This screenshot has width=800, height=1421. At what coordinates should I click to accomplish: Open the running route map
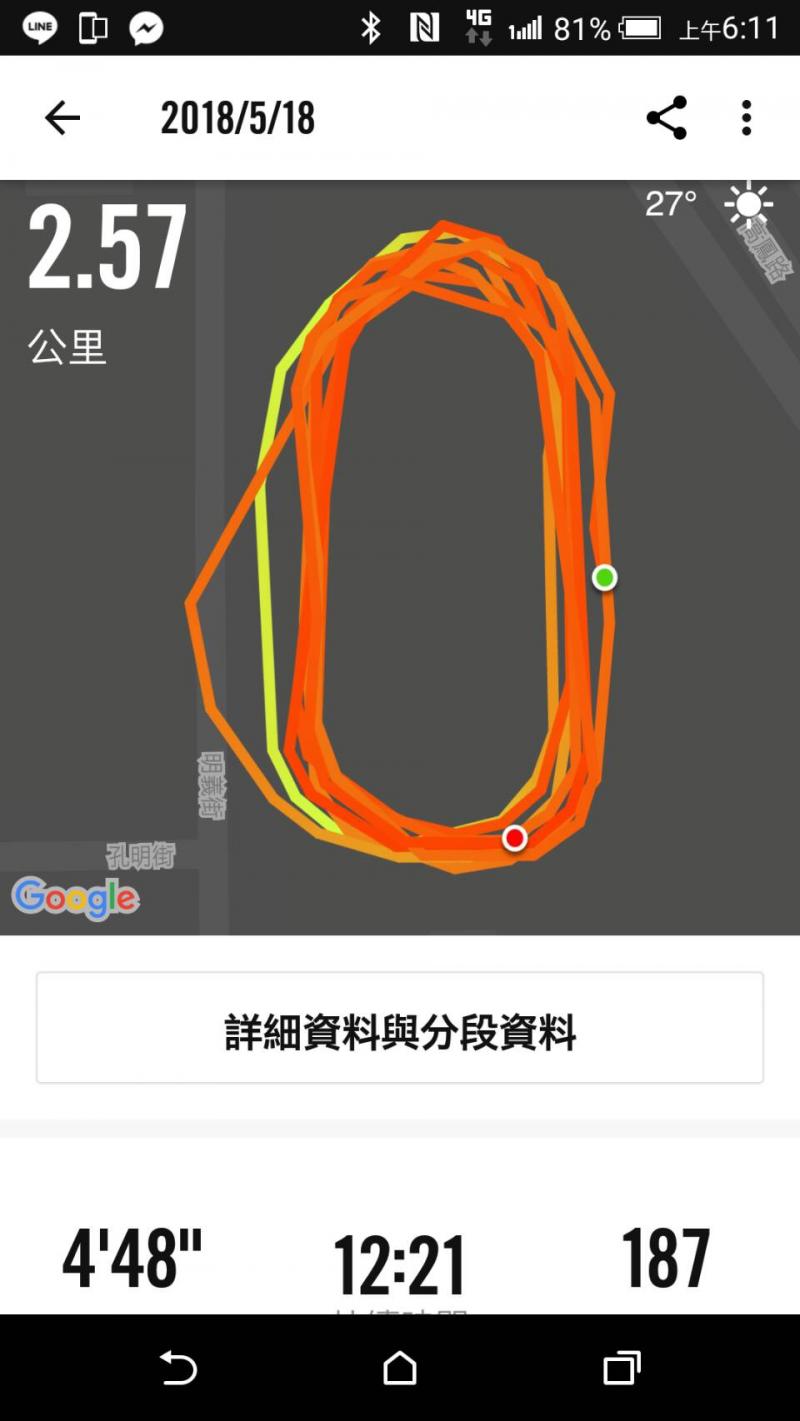(440, 560)
